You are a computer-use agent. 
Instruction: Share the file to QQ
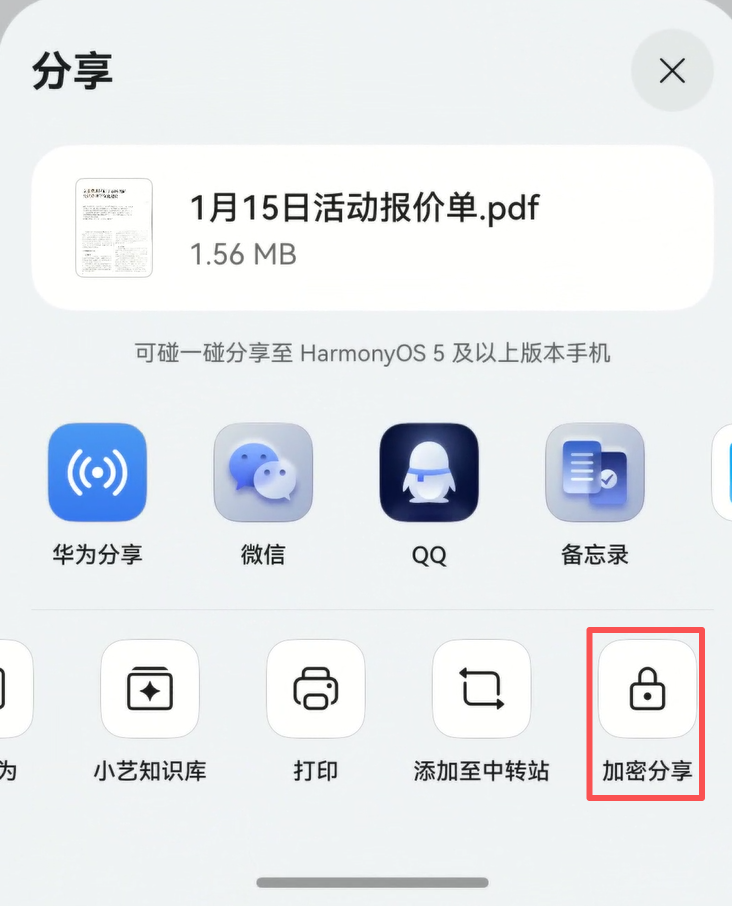click(x=429, y=473)
